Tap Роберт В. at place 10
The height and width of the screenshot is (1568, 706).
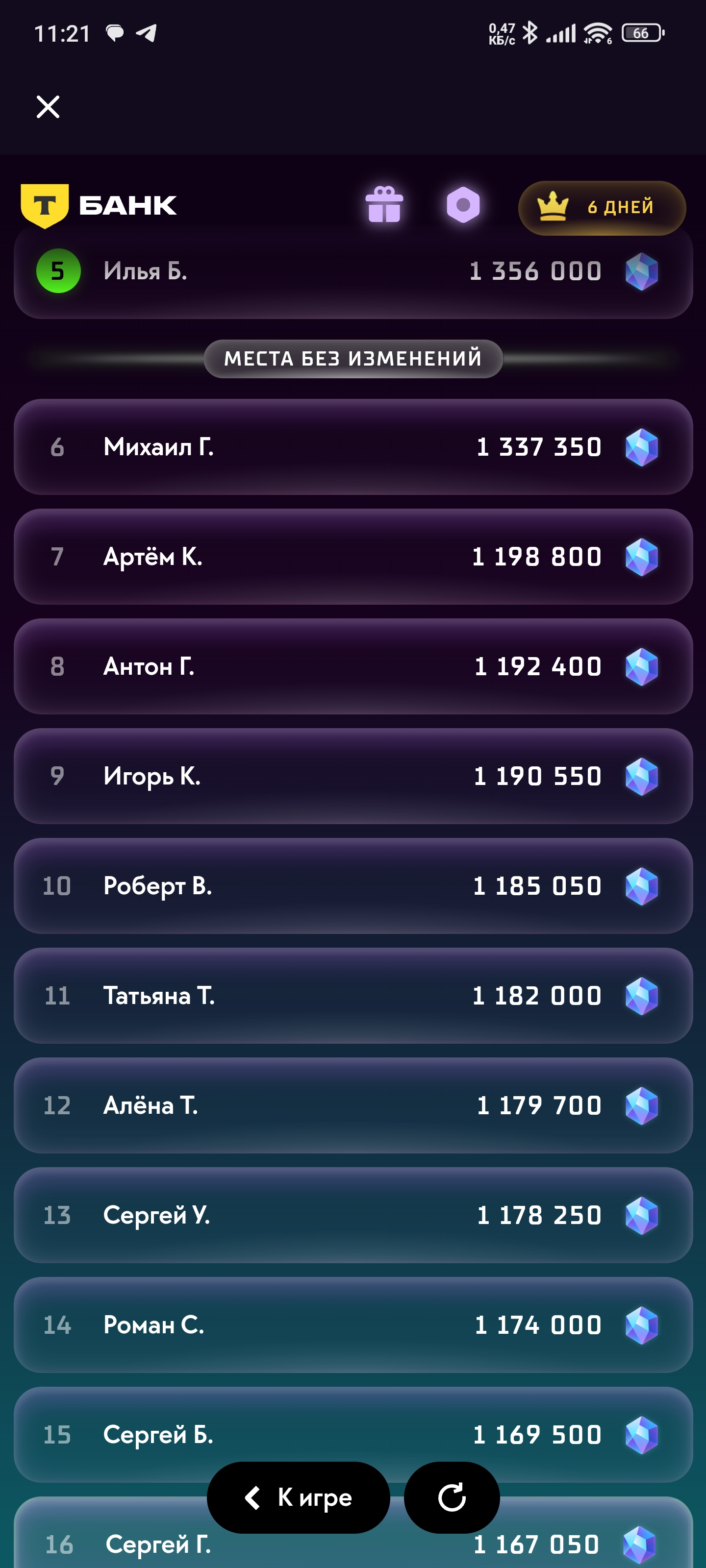[353, 885]
